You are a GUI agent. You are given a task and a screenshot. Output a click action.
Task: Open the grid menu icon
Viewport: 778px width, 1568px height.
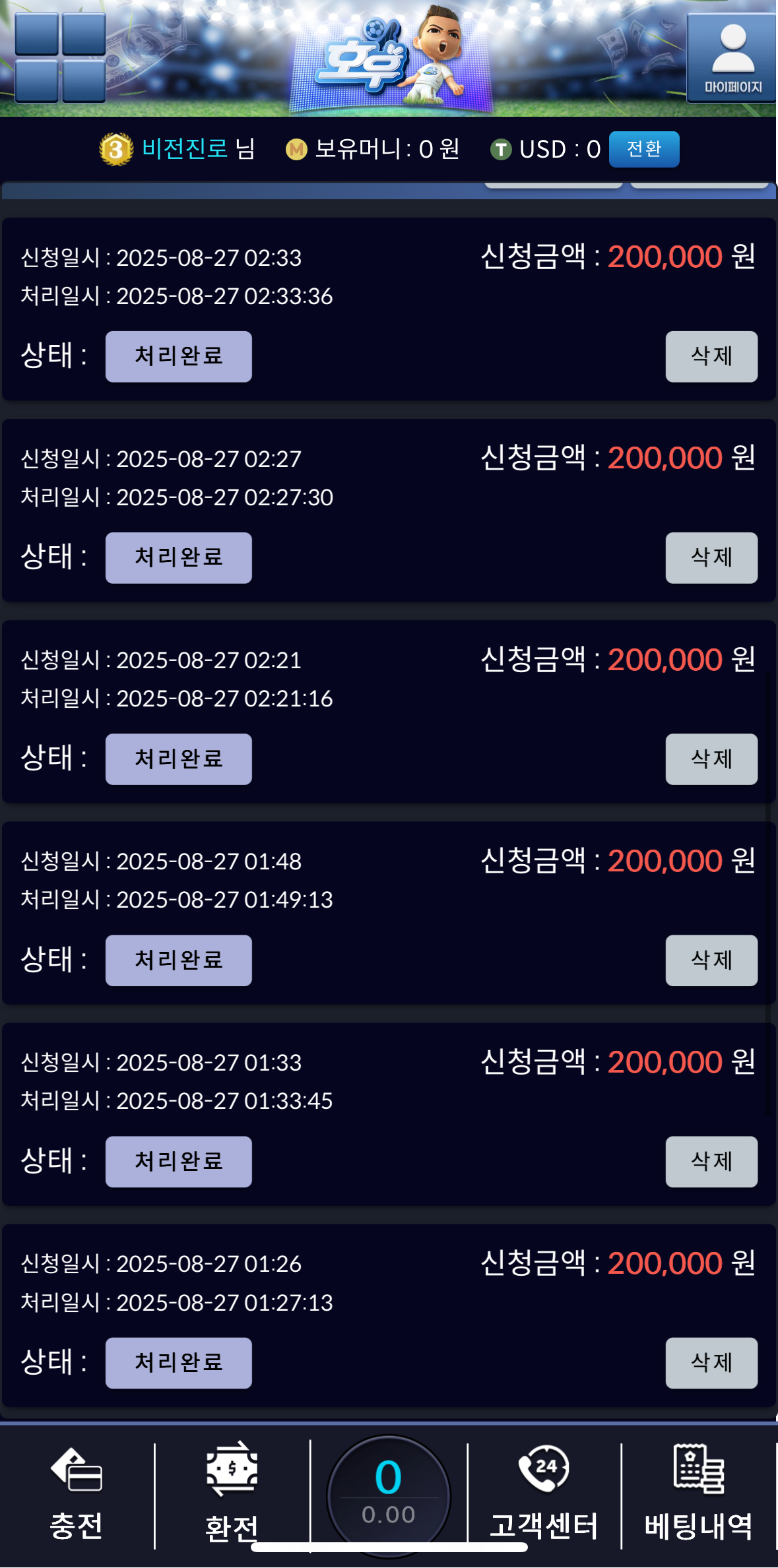point(60,57)
